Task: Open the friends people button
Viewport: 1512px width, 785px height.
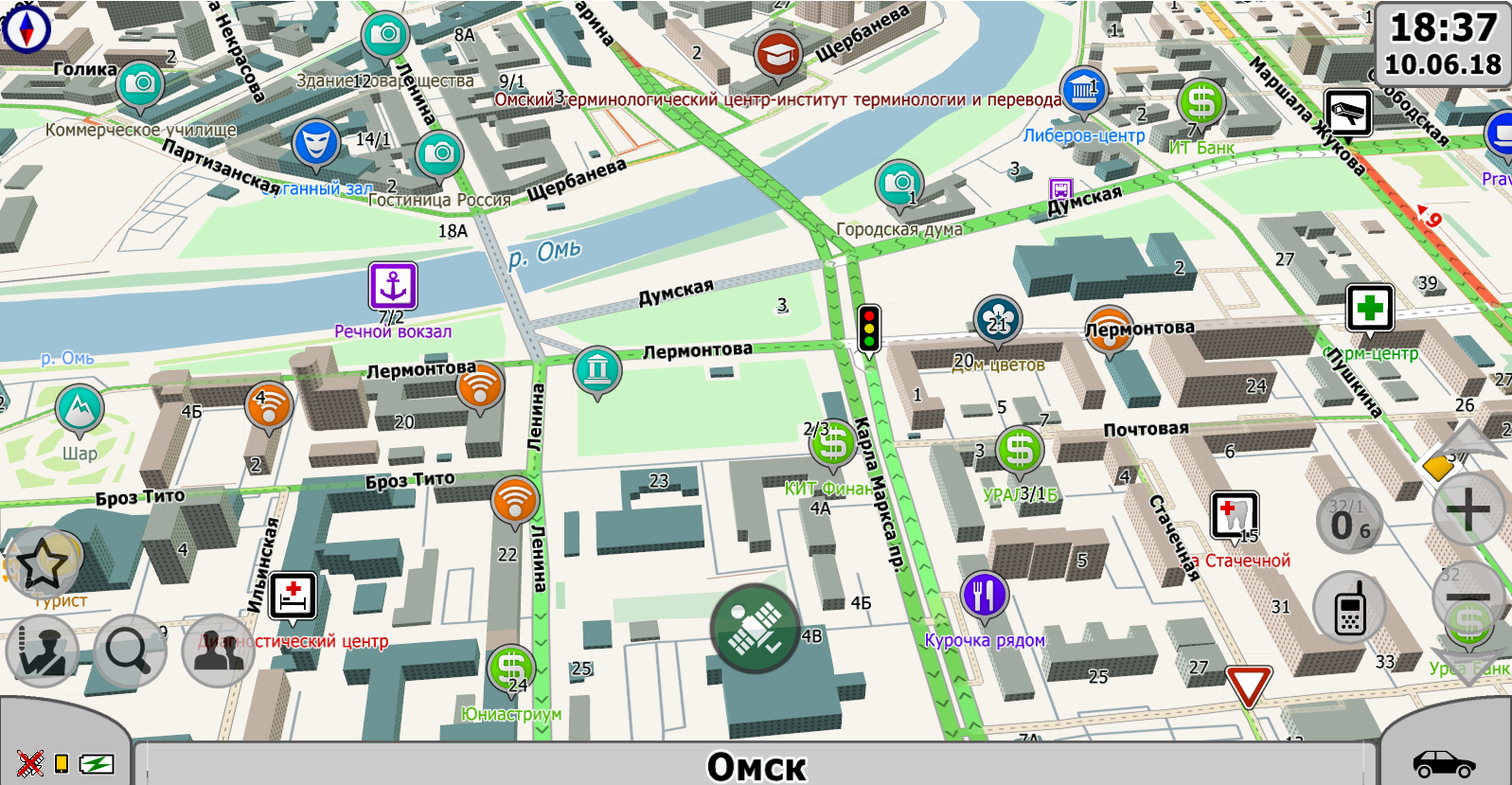Action: 218,651
